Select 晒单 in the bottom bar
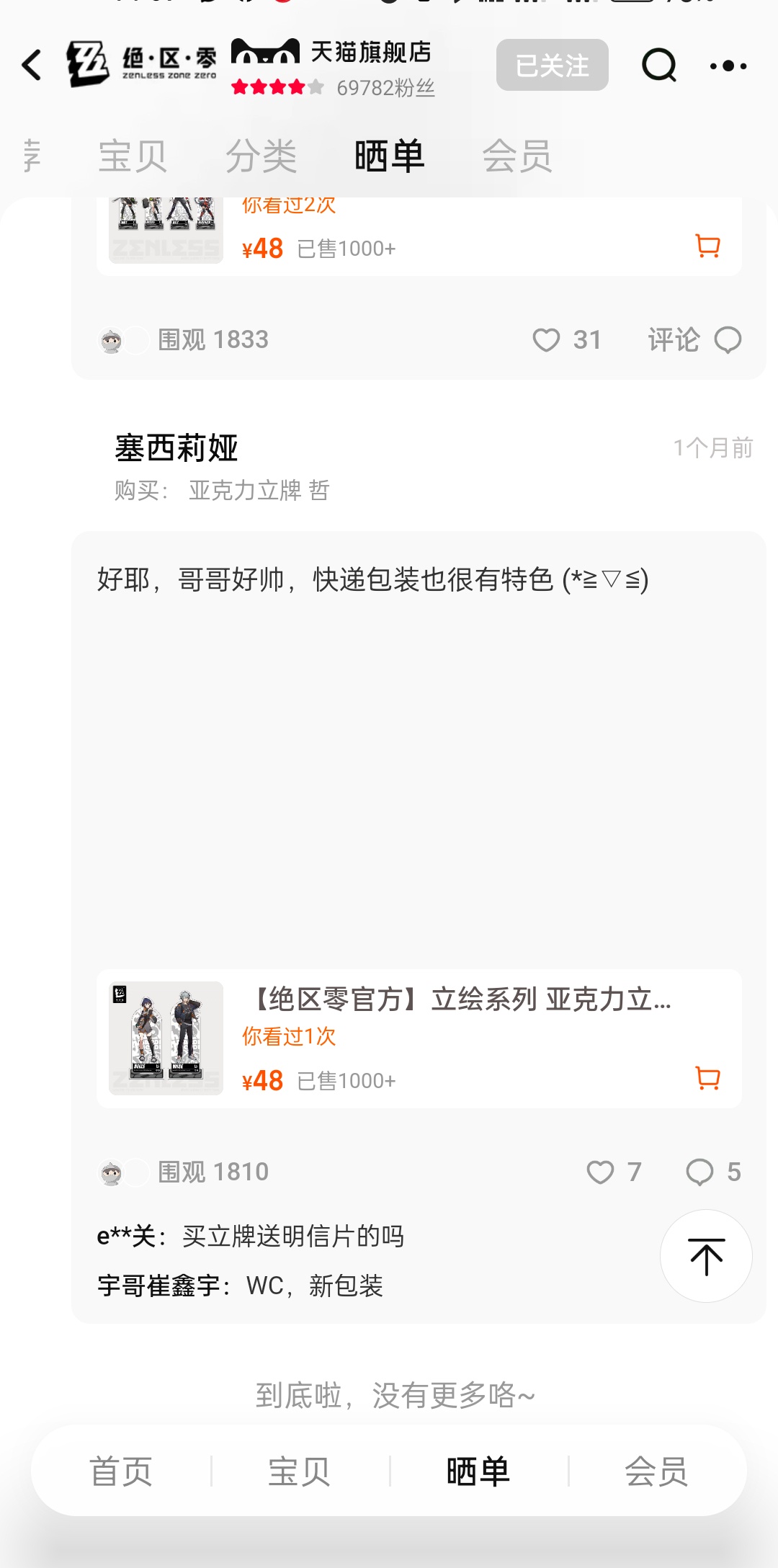Screen dimensions: 778x1568 tap(478, 1471)
